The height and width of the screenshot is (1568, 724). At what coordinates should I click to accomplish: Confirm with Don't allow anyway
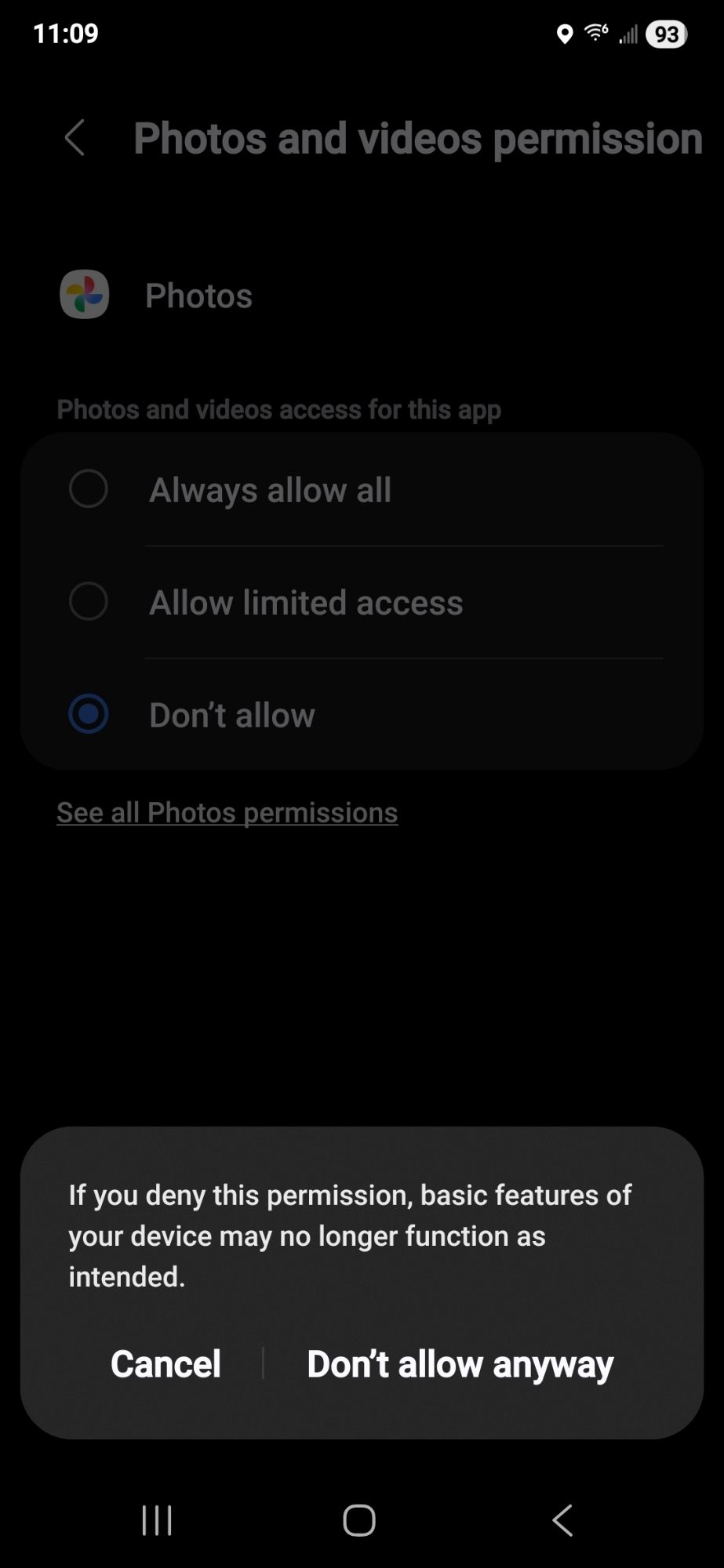pyautogui.click(x=460, y=1364)
